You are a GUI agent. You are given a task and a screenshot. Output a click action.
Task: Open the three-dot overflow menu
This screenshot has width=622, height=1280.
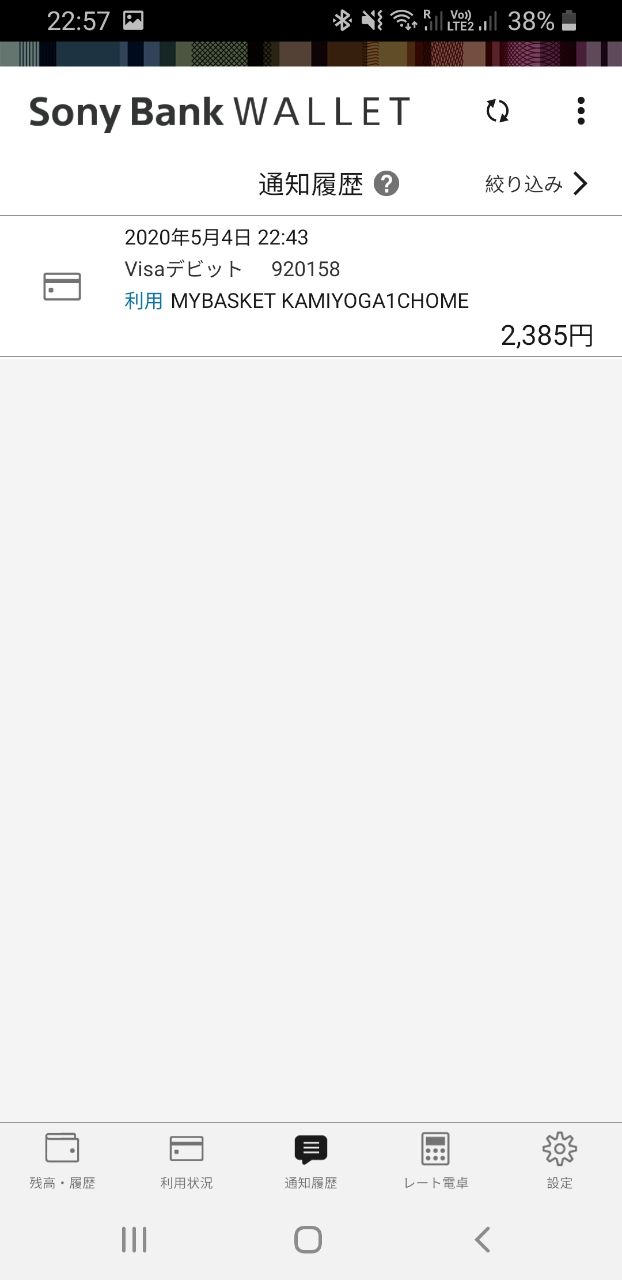click(x=580, y=111)
